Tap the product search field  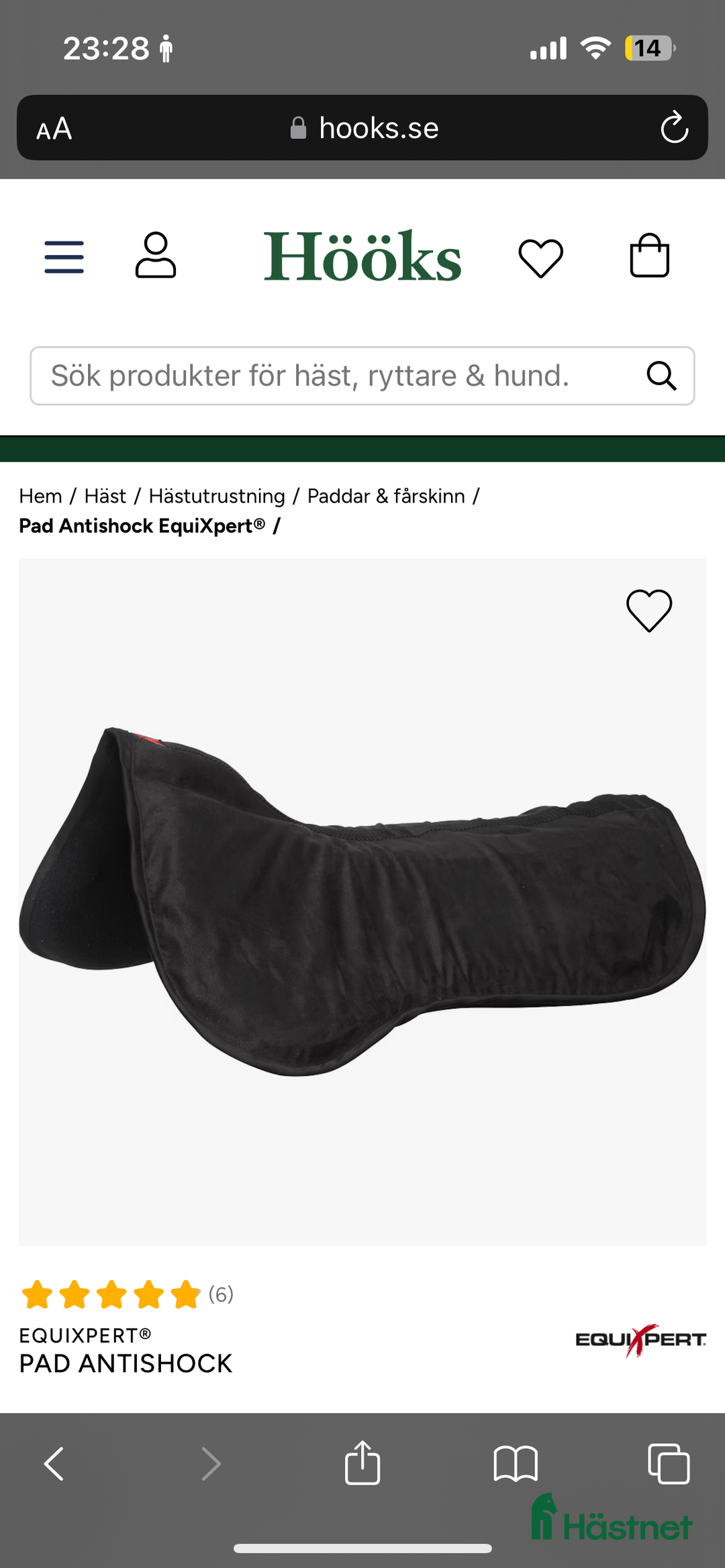point(336,376)
